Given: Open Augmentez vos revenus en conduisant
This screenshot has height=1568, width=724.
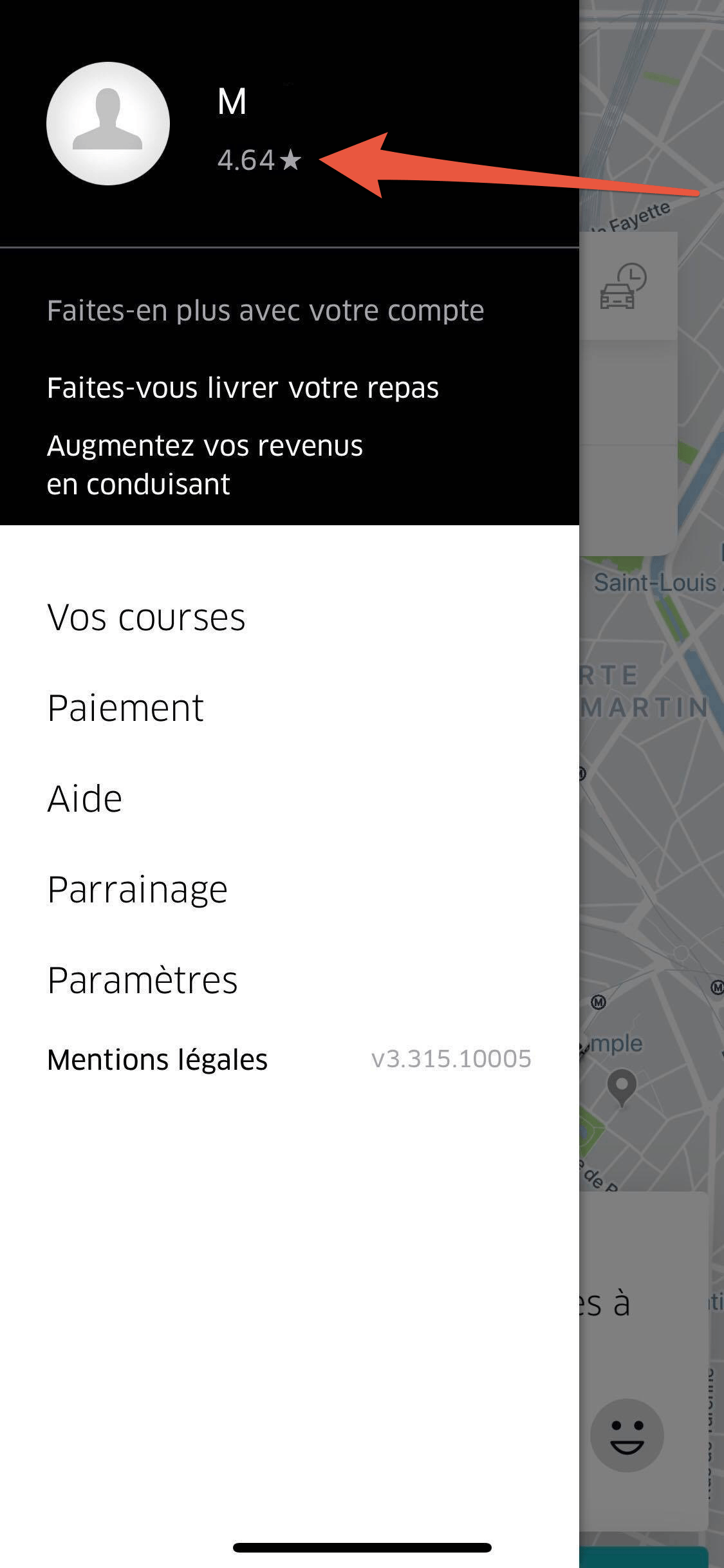Looking at the screenshot, I should click(205, 465).
